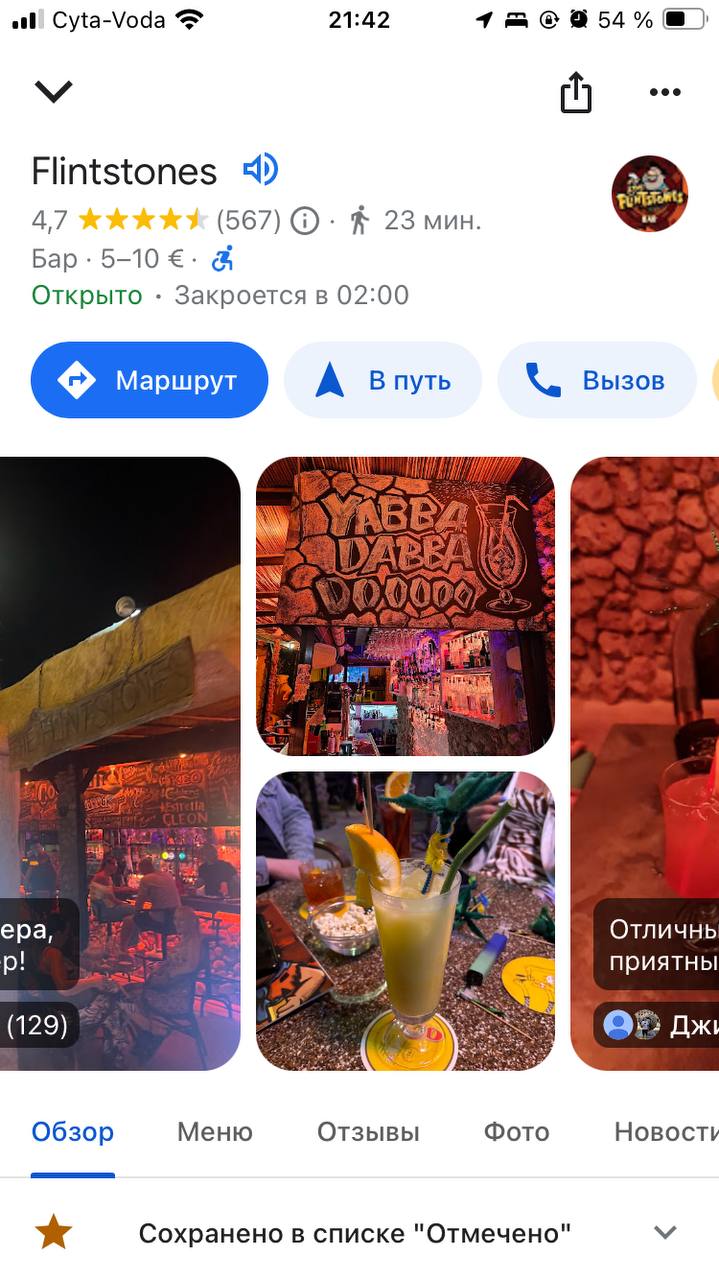Screen dimensions: 719x1280
Task: View rating information details icon
Action: (304, 220)
